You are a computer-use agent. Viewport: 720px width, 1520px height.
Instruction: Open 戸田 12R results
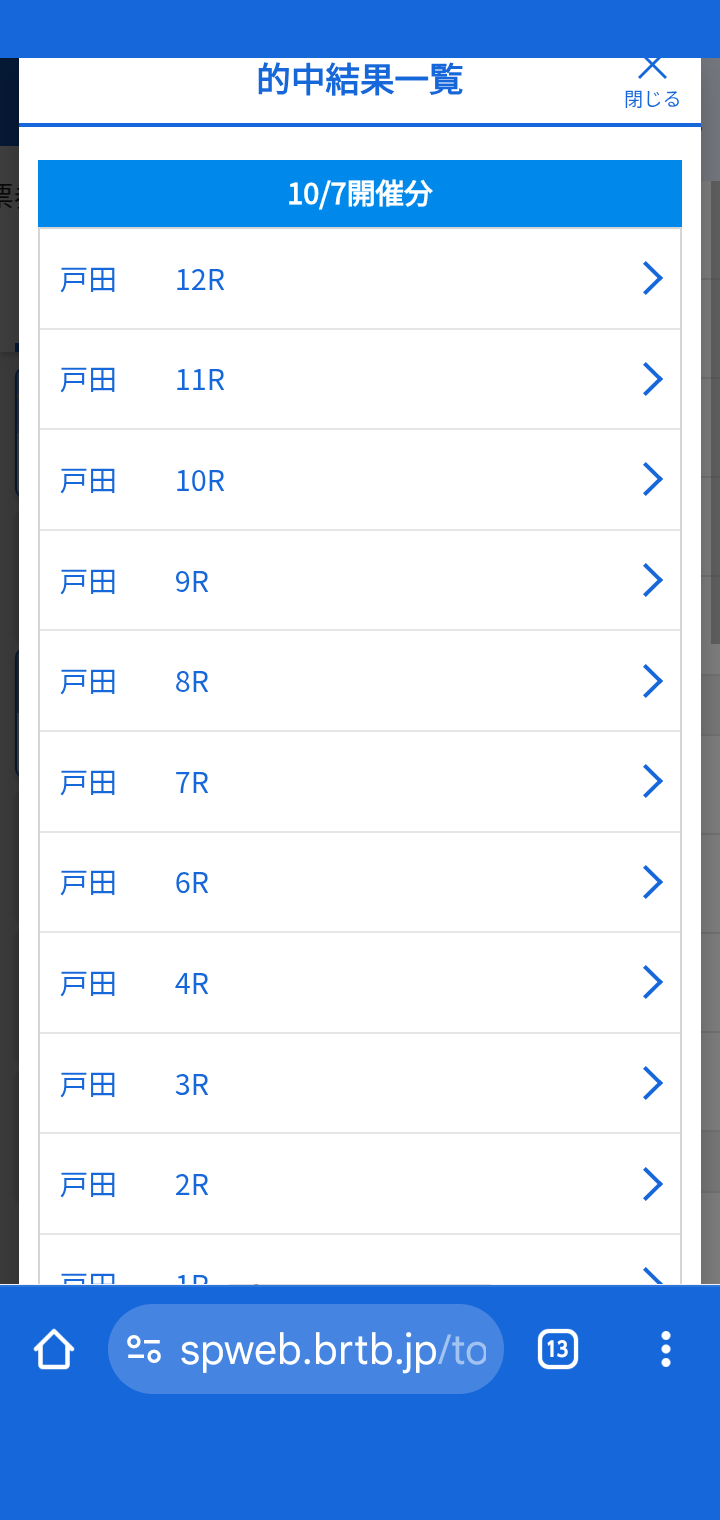pyautogui.click(x=360, y=279)
